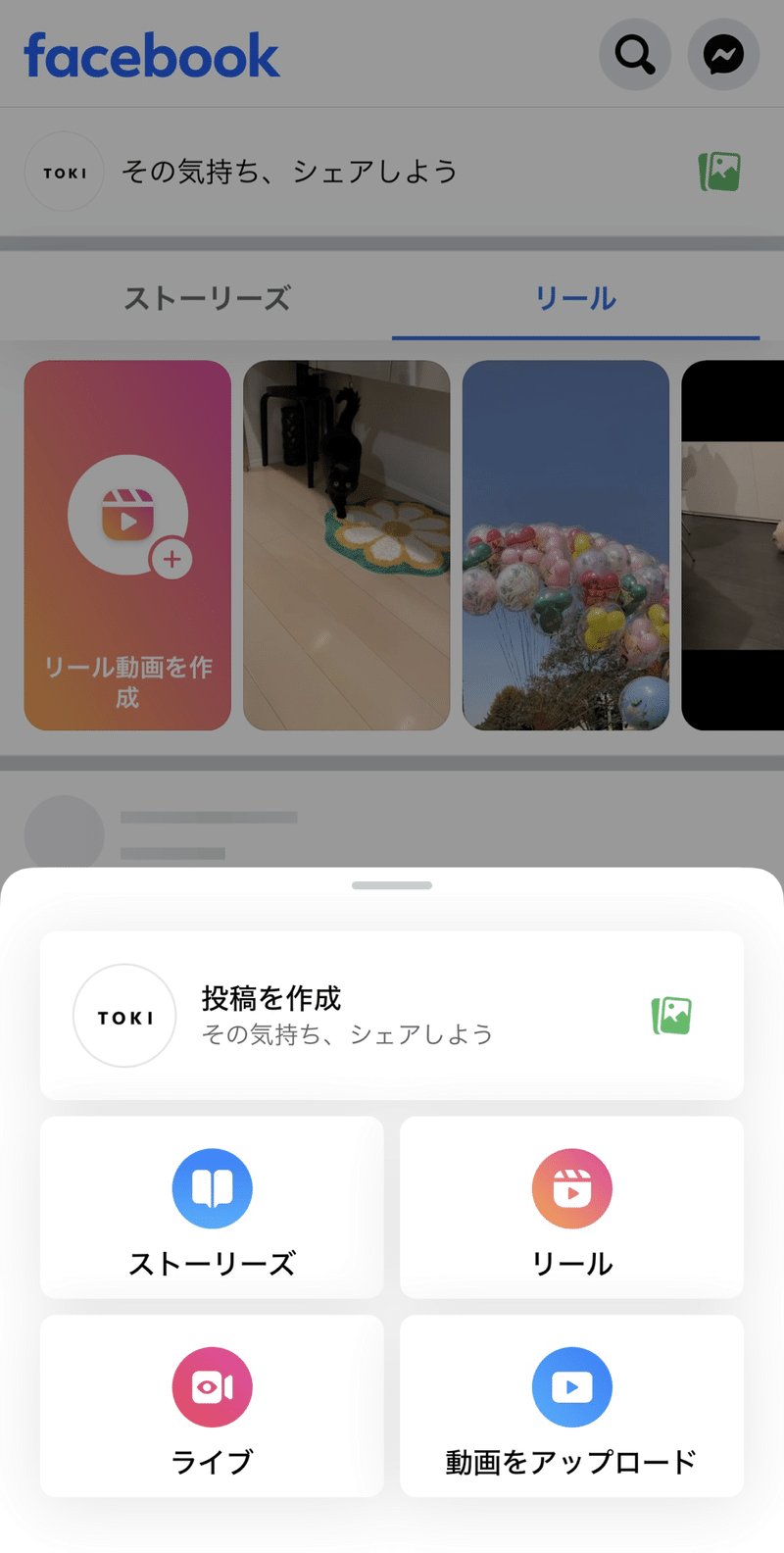The width and height of the screenshot is (784, 1553).
Task: Tap the photo icon in the 投稿を作成 card
Action: 671,1016
